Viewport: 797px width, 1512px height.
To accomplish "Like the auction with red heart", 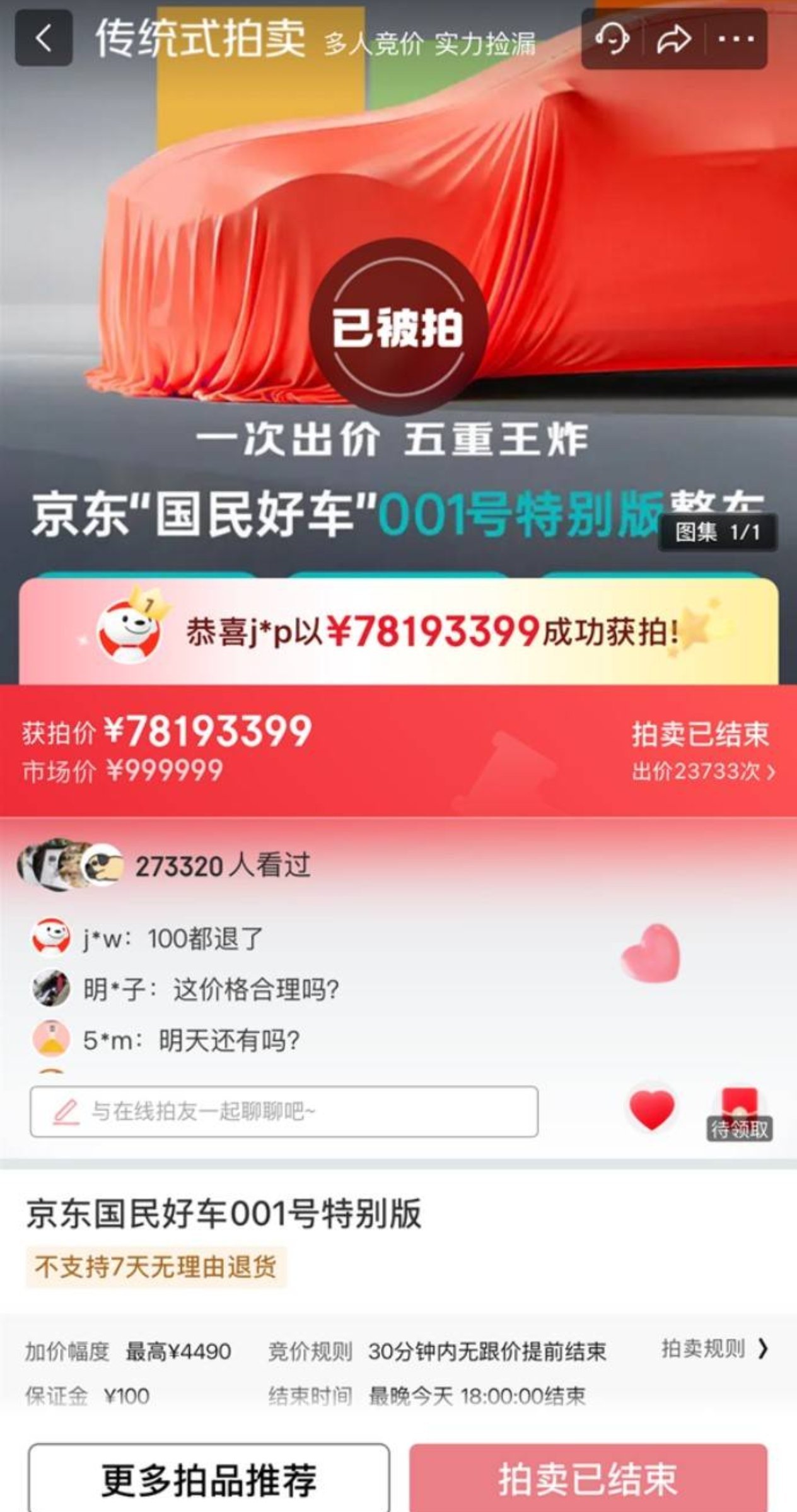I will click(x=652, y=1111).
